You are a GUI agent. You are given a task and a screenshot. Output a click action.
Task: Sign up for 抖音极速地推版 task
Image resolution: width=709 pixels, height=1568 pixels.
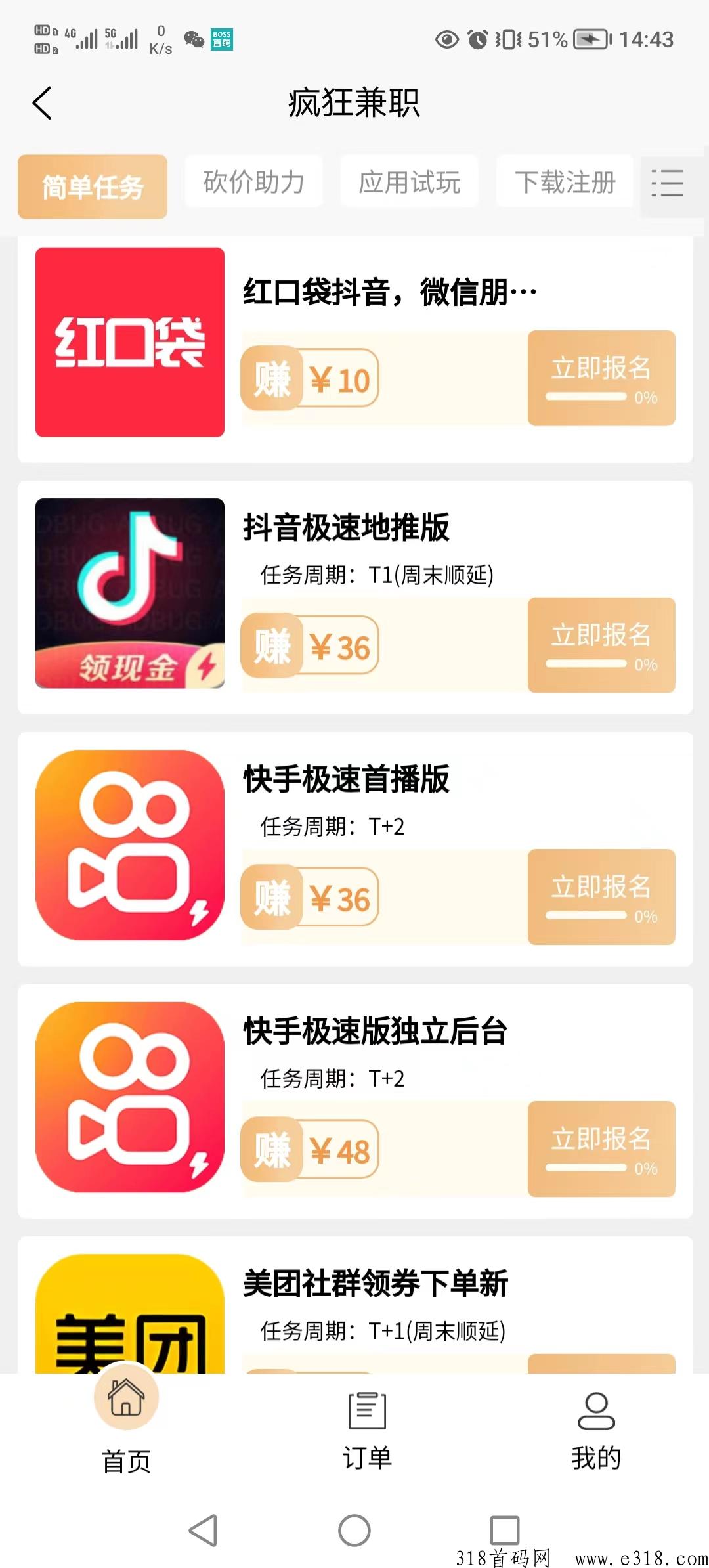click(x=601, y=645)
